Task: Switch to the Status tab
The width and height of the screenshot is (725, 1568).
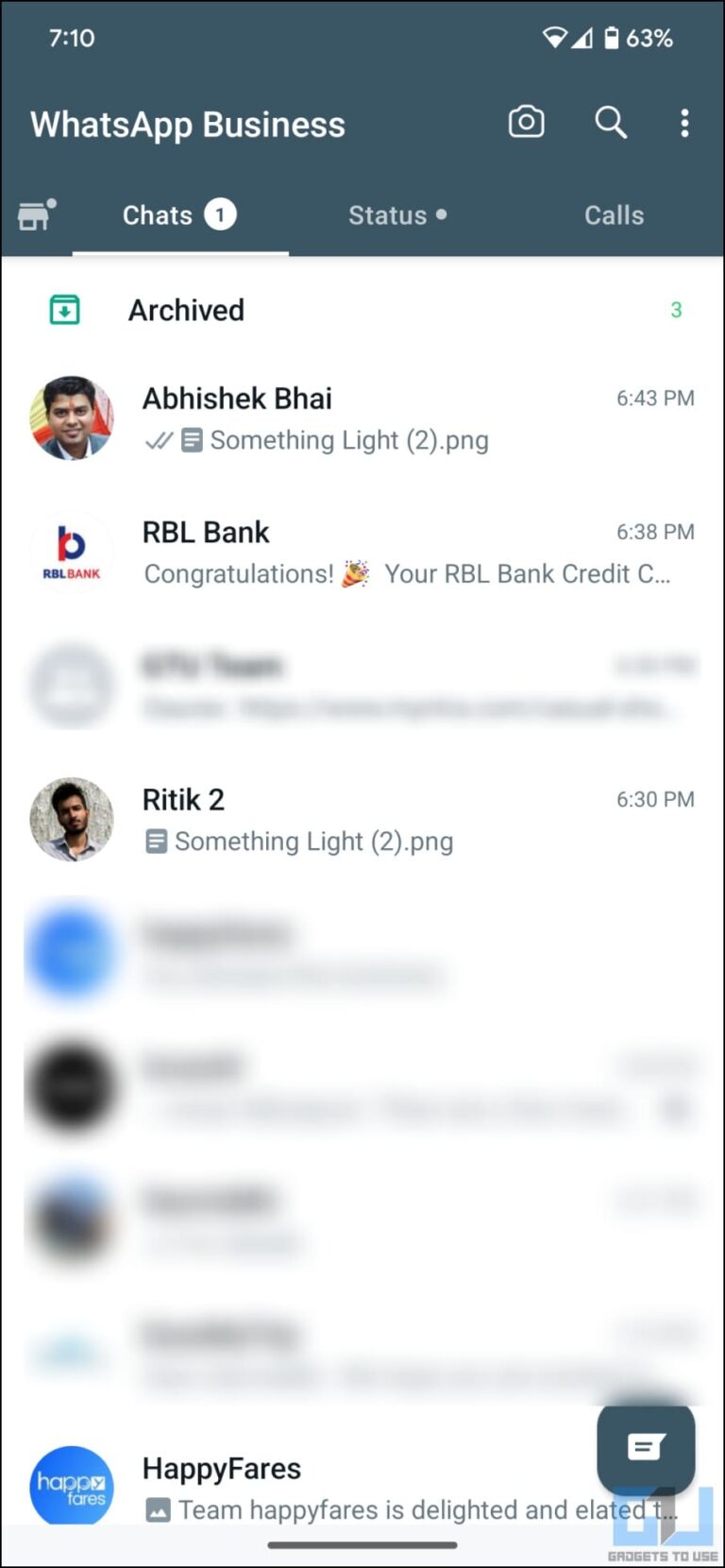Action: pyautogui.click(x=396, y=215)
